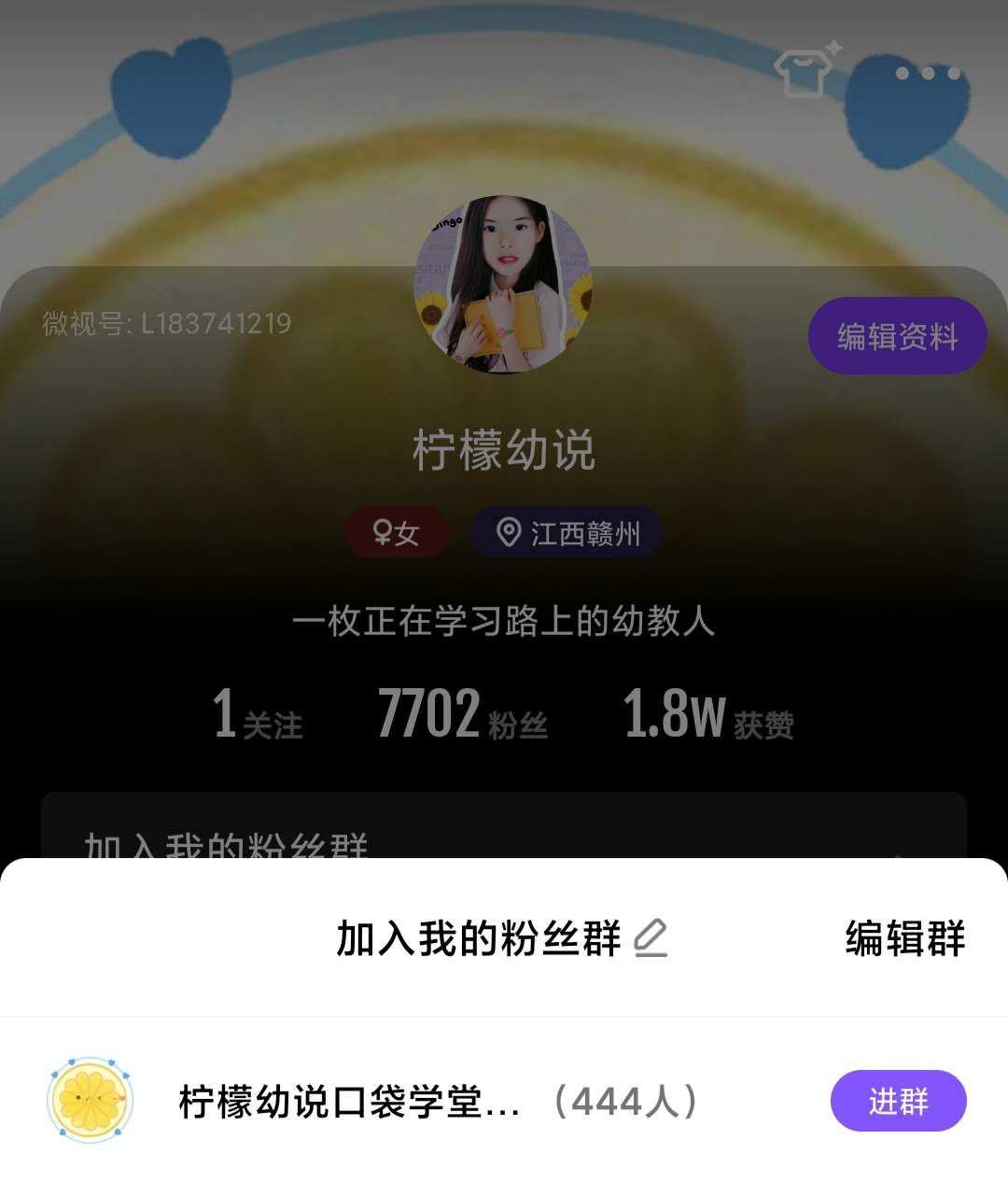This screenshot has width=1008, height=1196.
Task: Open the 柠檬幼说口袋学堂 group row
Action: [439, 1102]
